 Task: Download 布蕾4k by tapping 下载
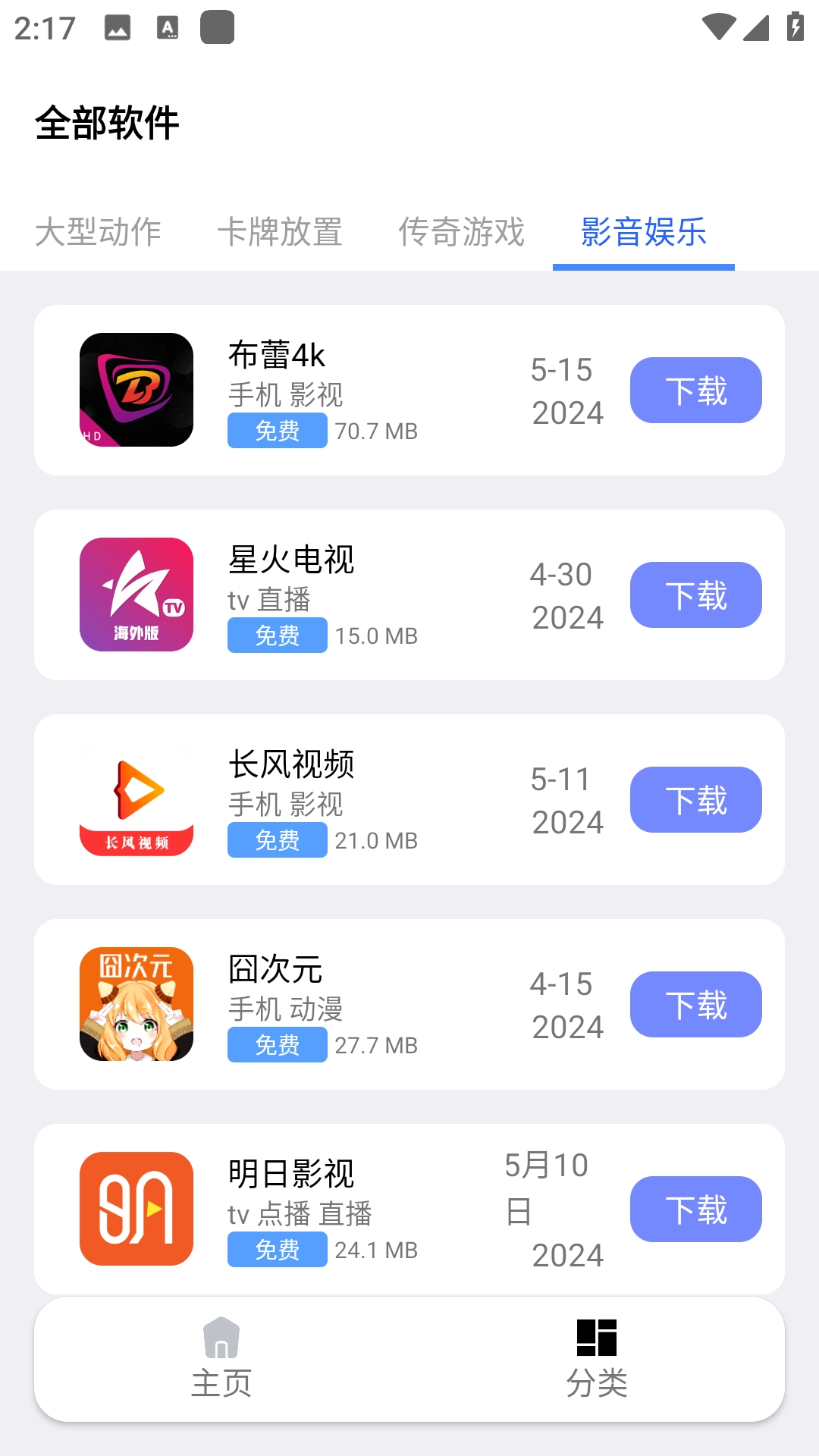695,390
